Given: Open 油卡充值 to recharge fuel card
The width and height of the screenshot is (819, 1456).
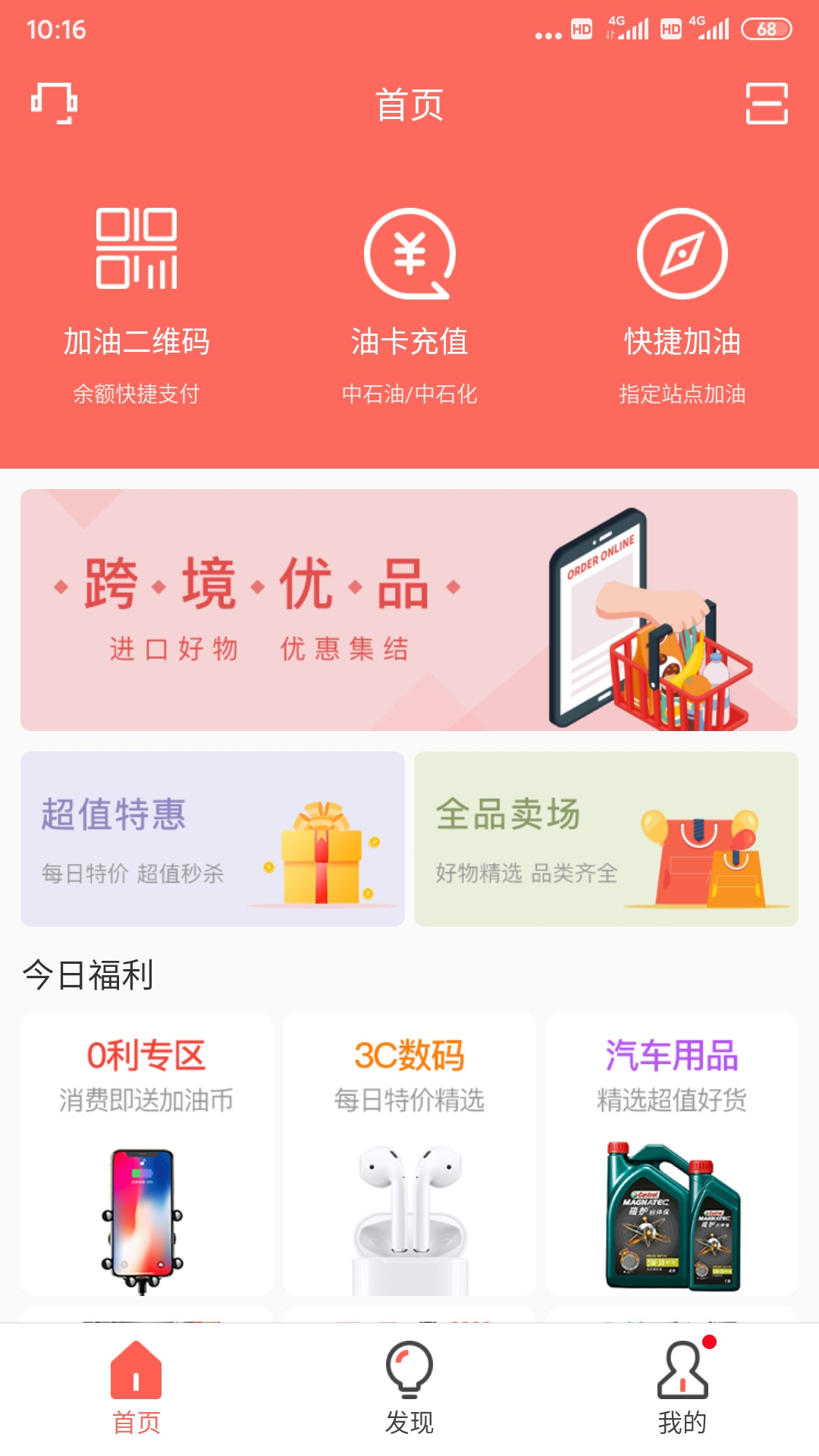Looking at the screenshot, I should (x=409, y=303).
